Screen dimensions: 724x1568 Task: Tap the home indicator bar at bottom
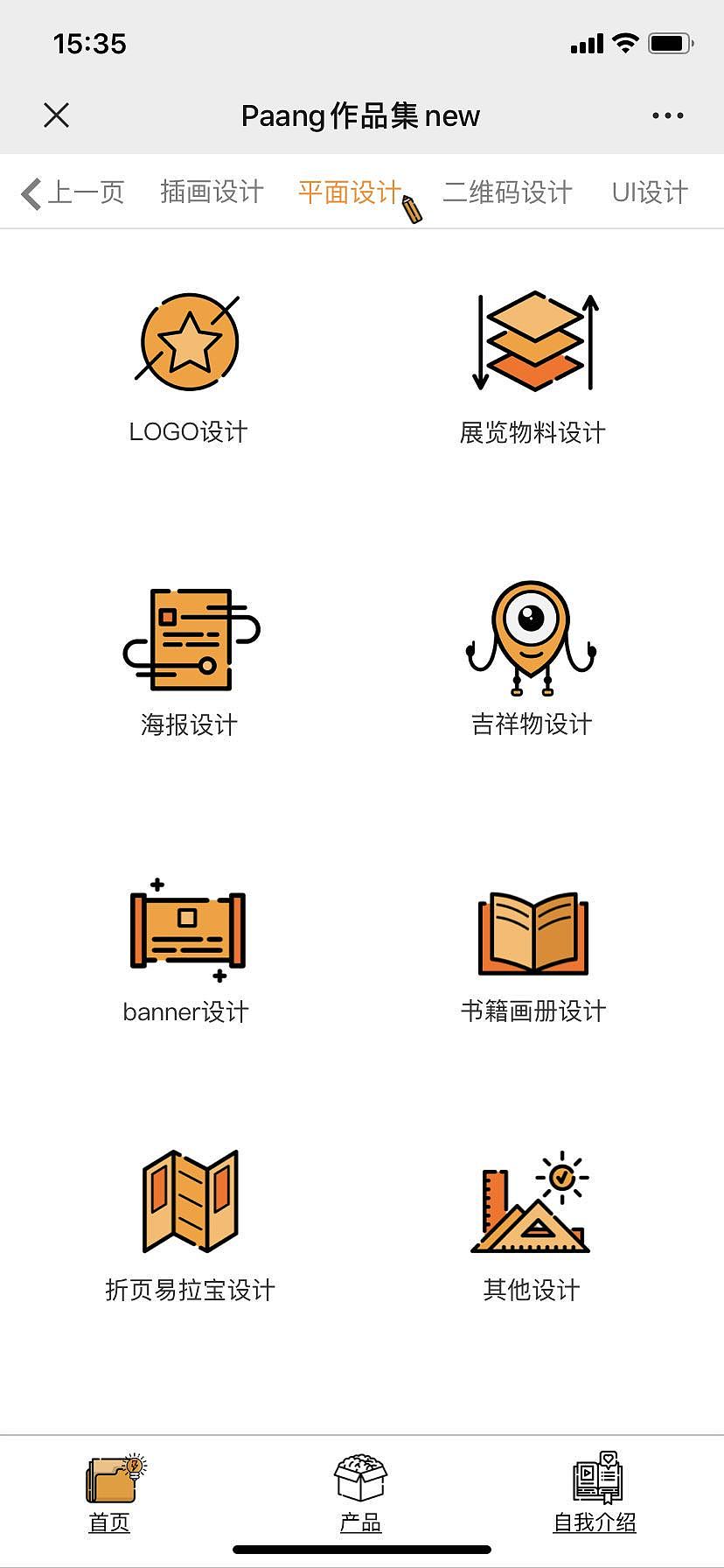click(x=361, y=1549)
